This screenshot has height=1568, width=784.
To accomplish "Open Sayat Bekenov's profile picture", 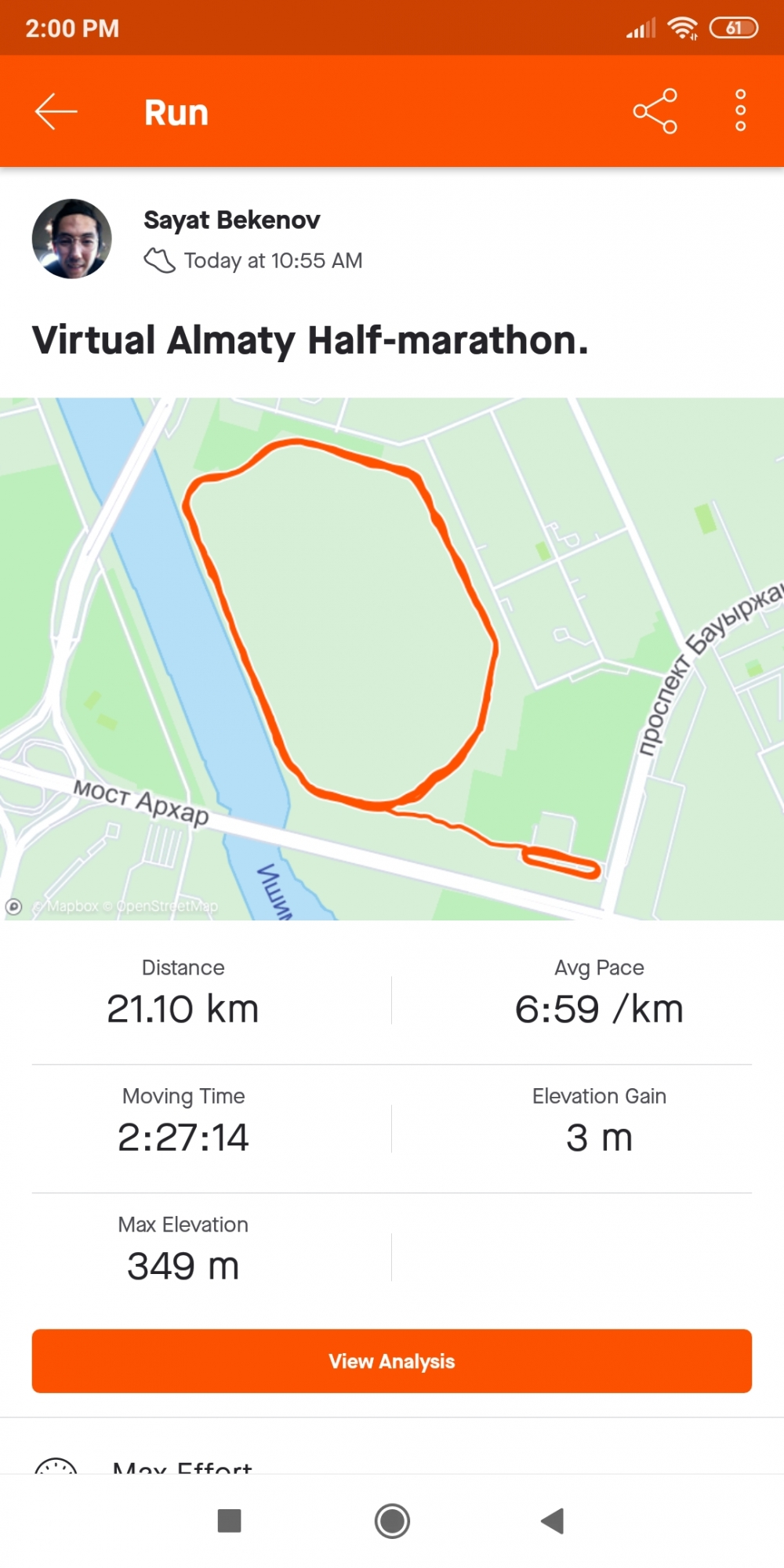I will 71,239.
